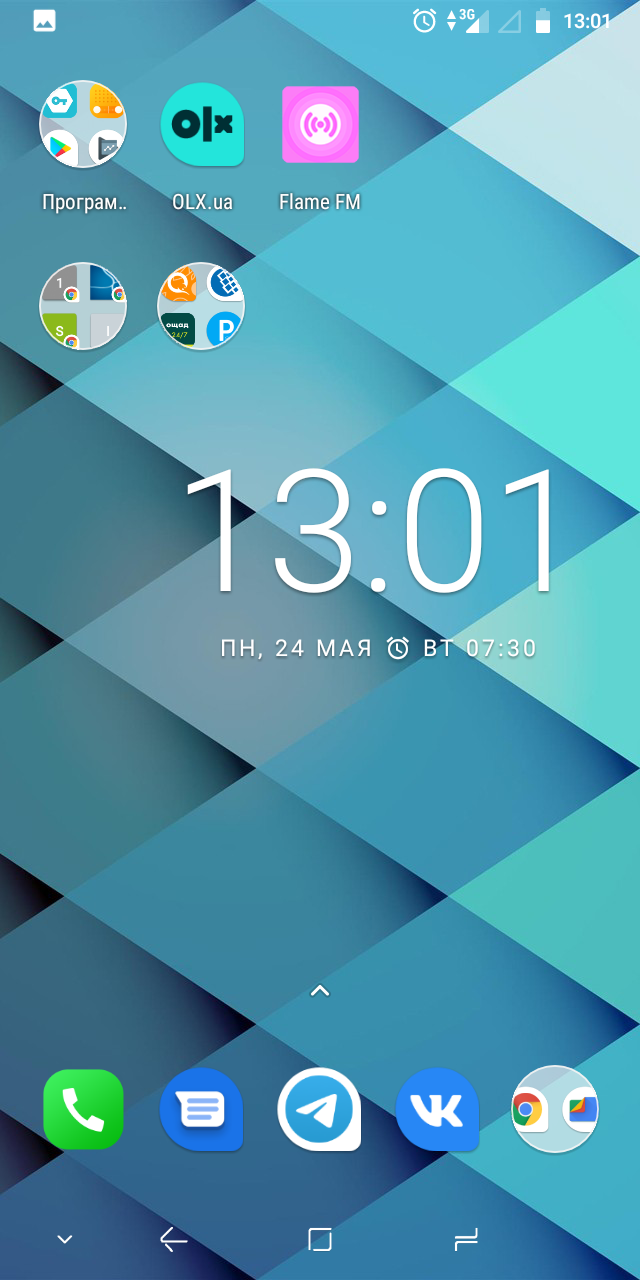Screen dimensions: 640x1280
Task: Open the Messages app
Action: 202,1109
